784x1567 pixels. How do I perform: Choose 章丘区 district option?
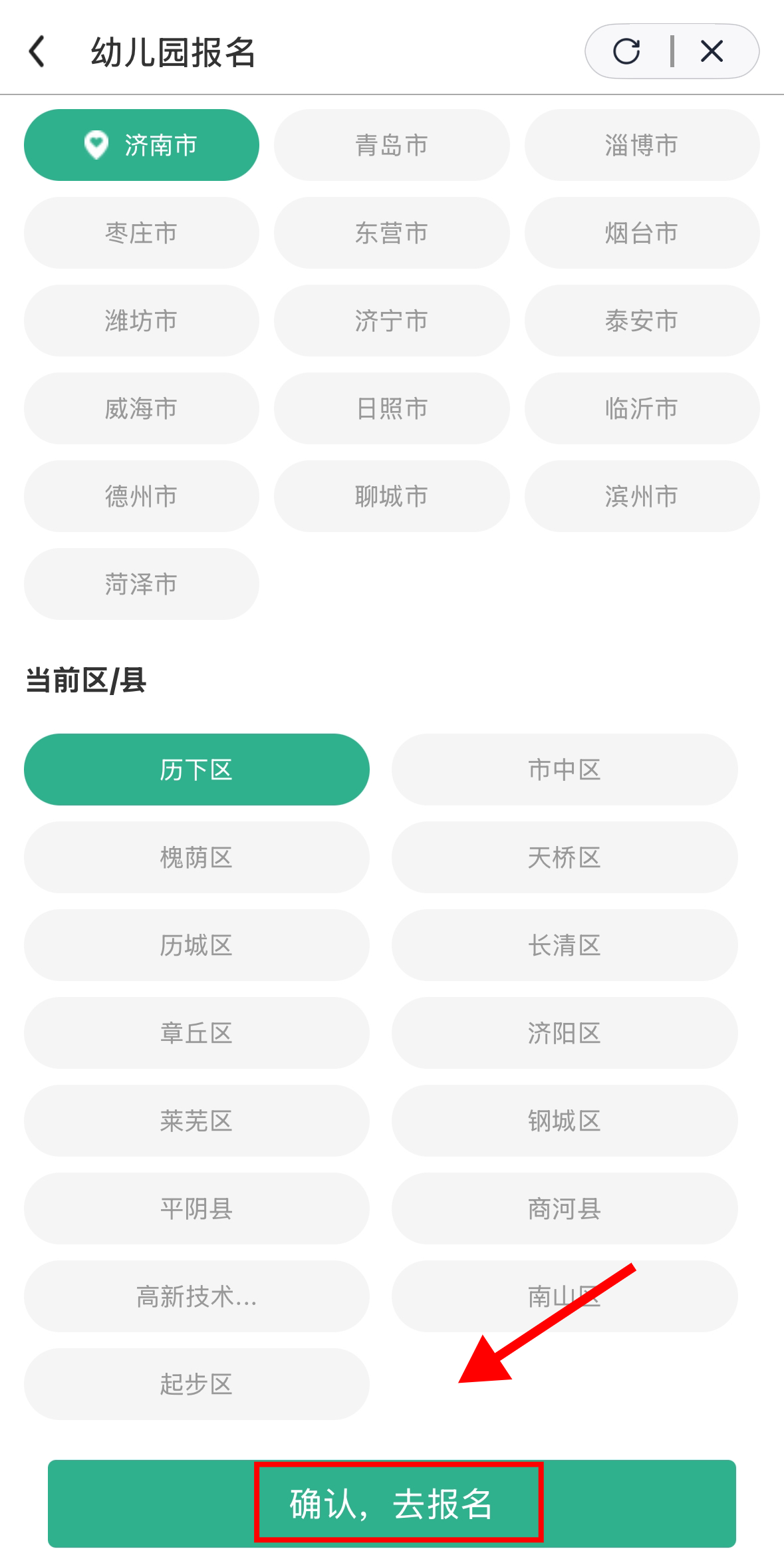point(197,1033)
